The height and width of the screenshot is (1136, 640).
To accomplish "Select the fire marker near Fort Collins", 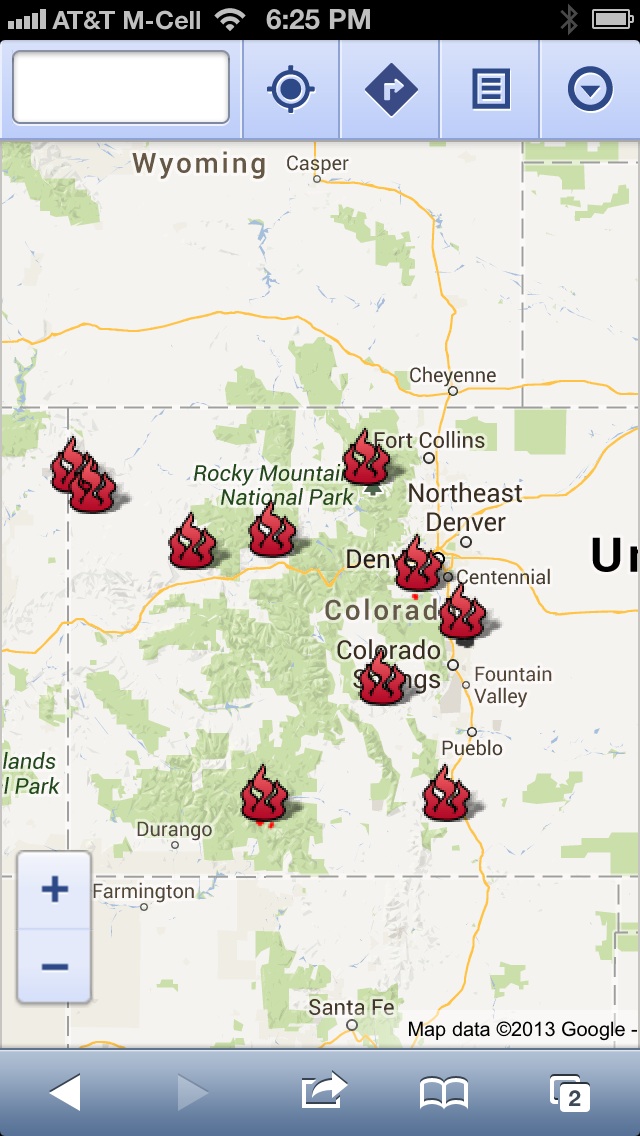I will click(366, 459).
